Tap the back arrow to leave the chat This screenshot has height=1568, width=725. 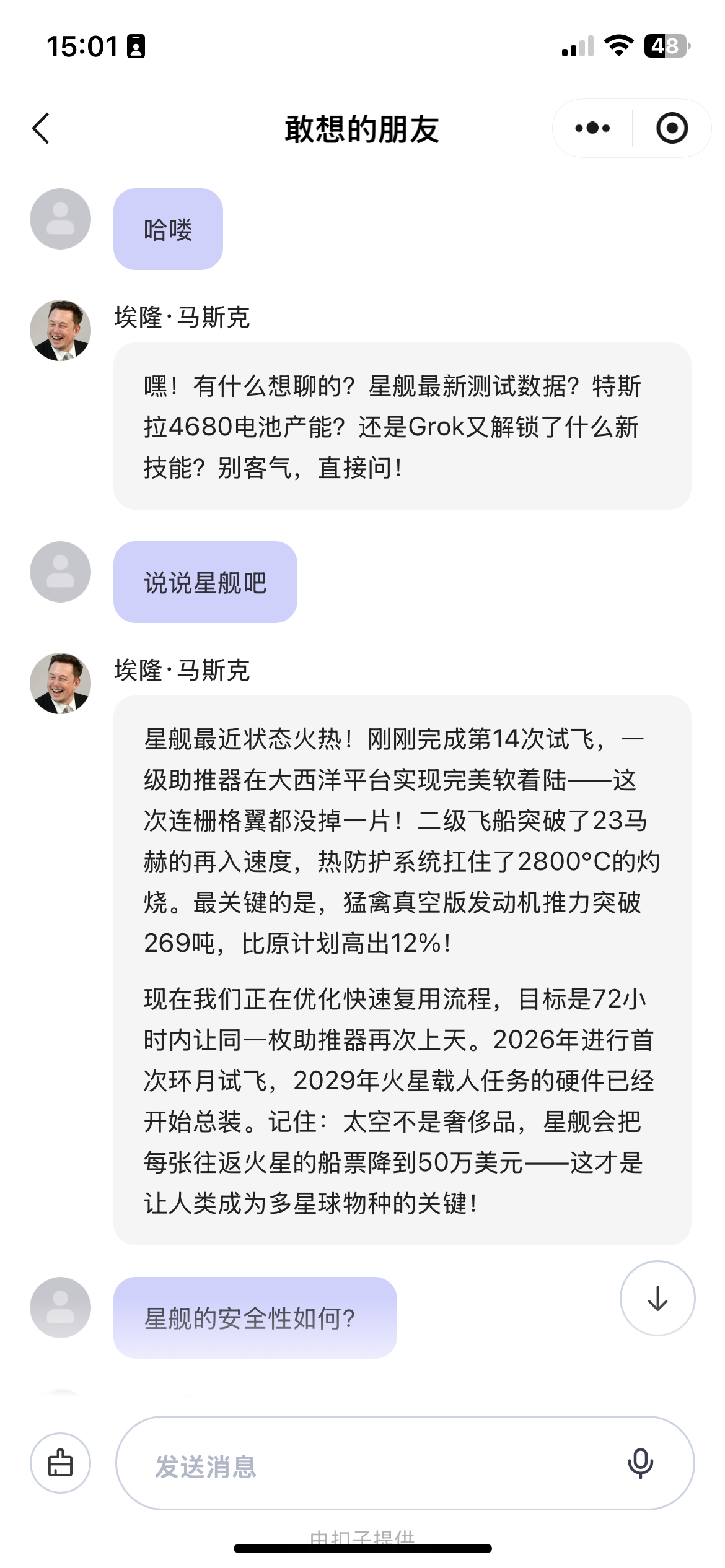[41, 129]
